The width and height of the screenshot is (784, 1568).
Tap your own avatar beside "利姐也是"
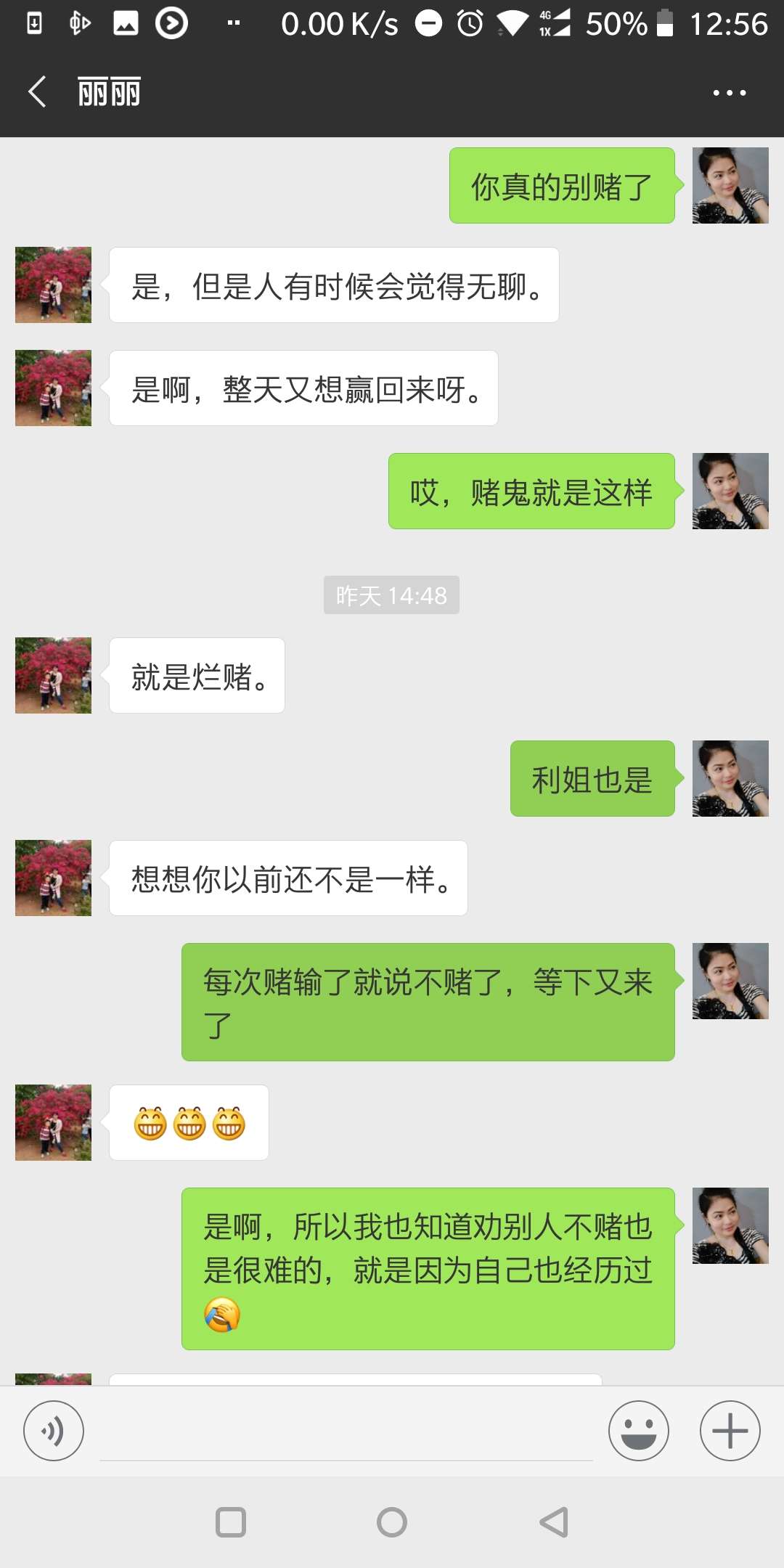730,778
